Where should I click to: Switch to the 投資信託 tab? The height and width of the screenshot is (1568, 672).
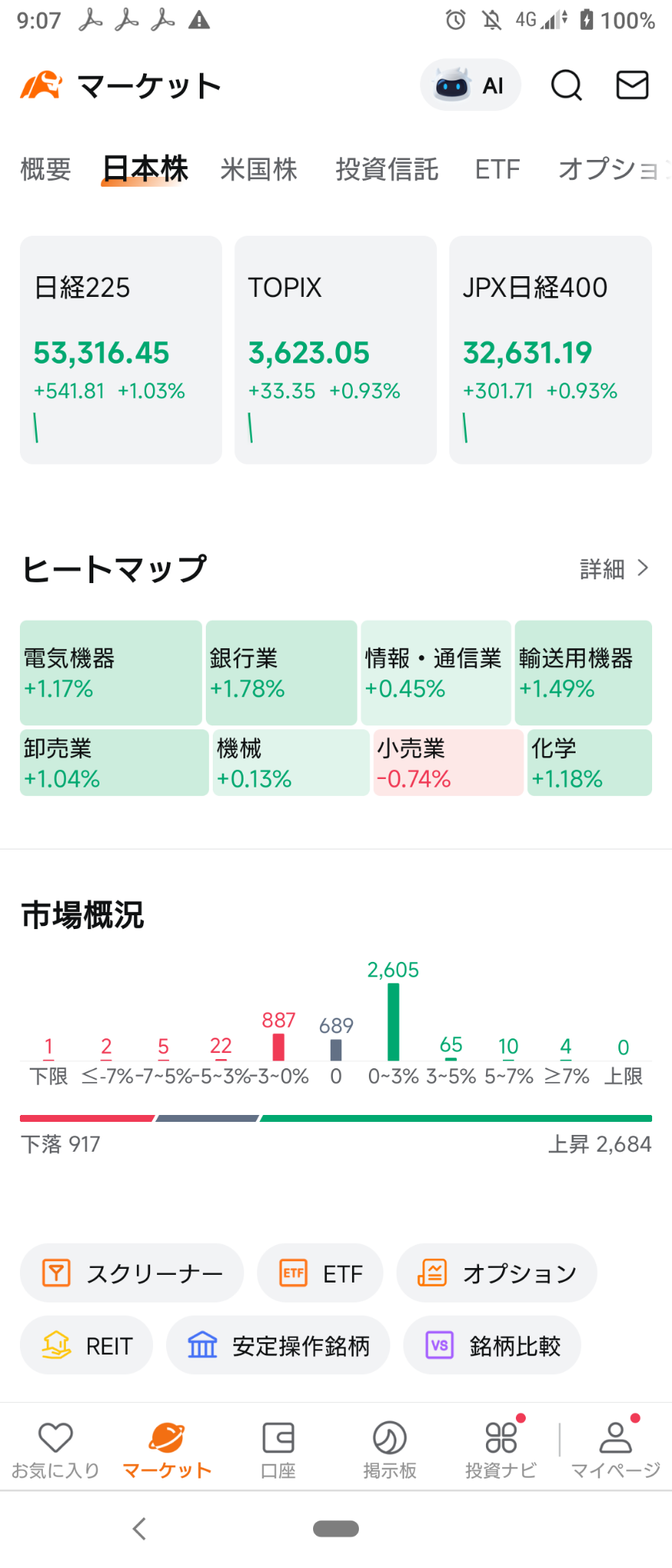[x=387, y=169]
